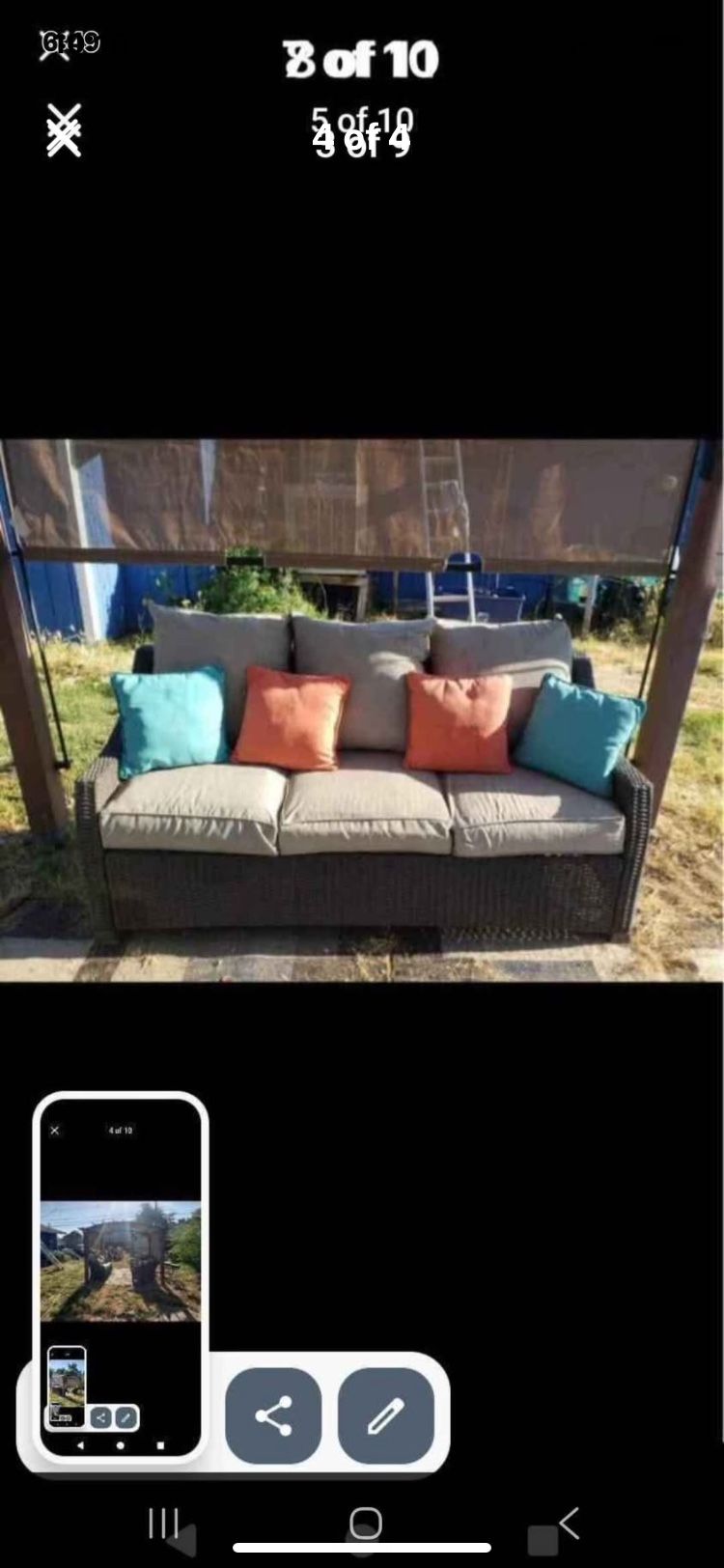This screenshot has height=1568, width=724.
Task: Tap the mini pencil icon inside the screenshot preview
Action: 126,1415
